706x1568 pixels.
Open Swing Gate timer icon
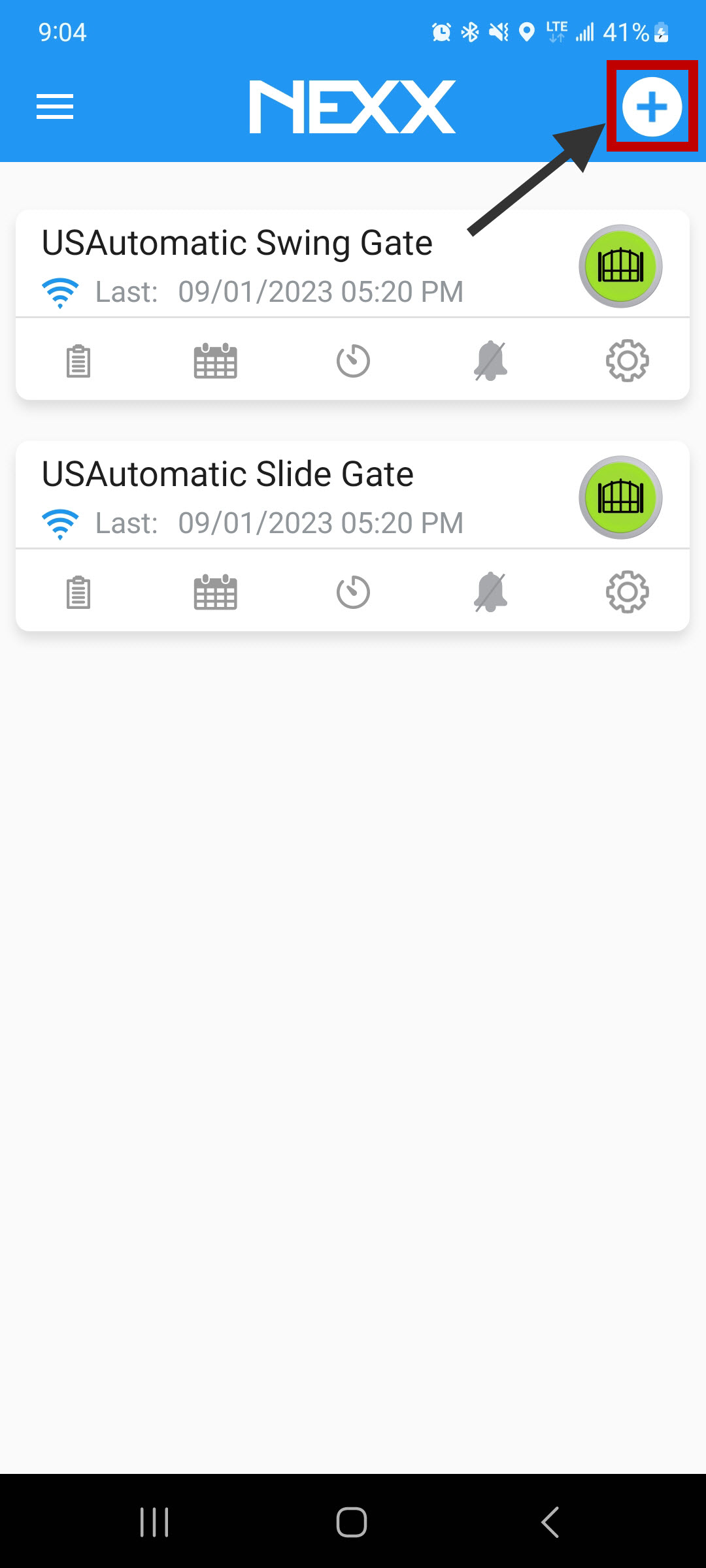(x=353, y=361)
